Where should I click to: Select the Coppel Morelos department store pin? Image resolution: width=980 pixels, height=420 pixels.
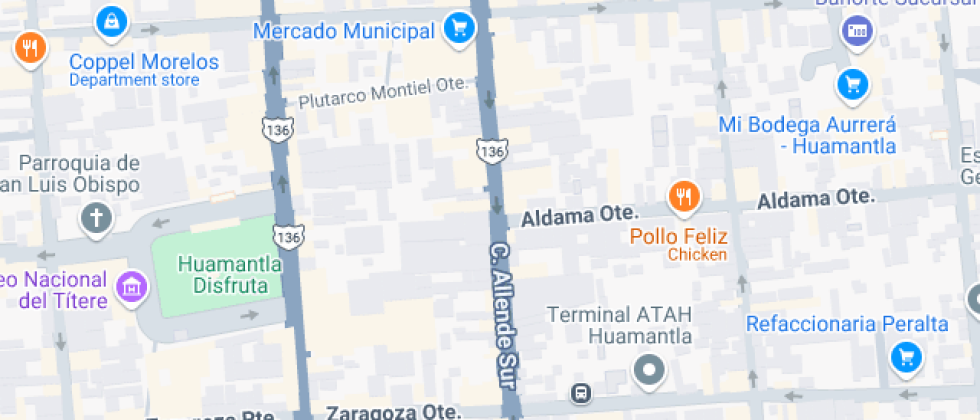tap(112, 20)
